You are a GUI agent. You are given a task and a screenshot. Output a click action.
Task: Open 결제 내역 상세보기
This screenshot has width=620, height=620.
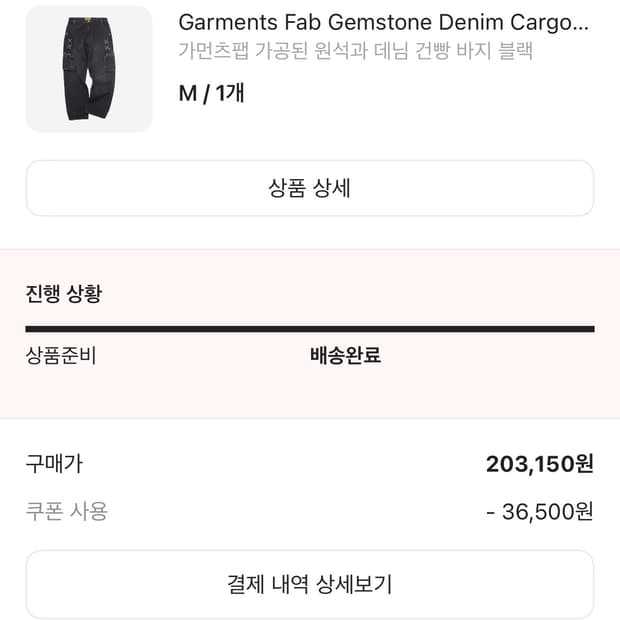coord(309,584)
